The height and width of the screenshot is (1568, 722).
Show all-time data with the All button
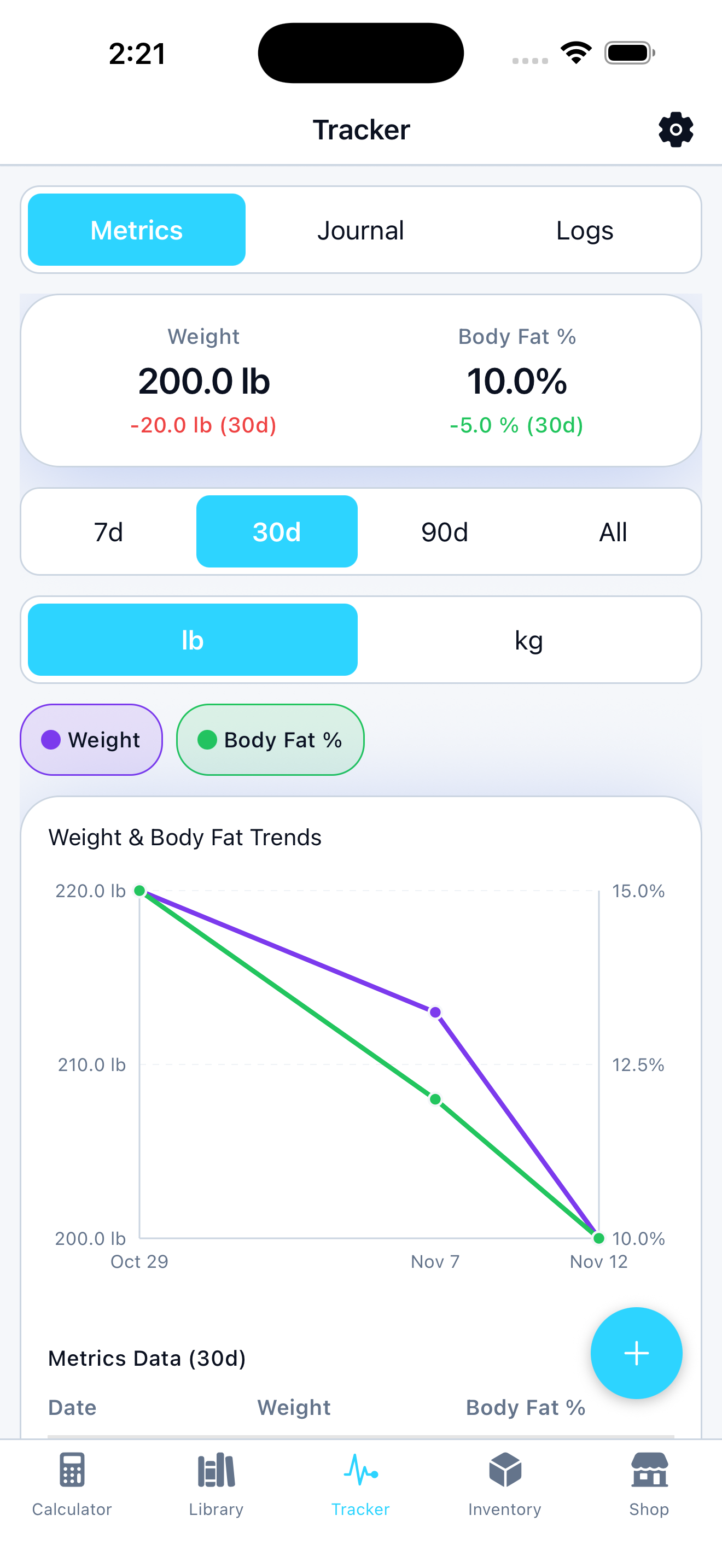click(614, 531)
